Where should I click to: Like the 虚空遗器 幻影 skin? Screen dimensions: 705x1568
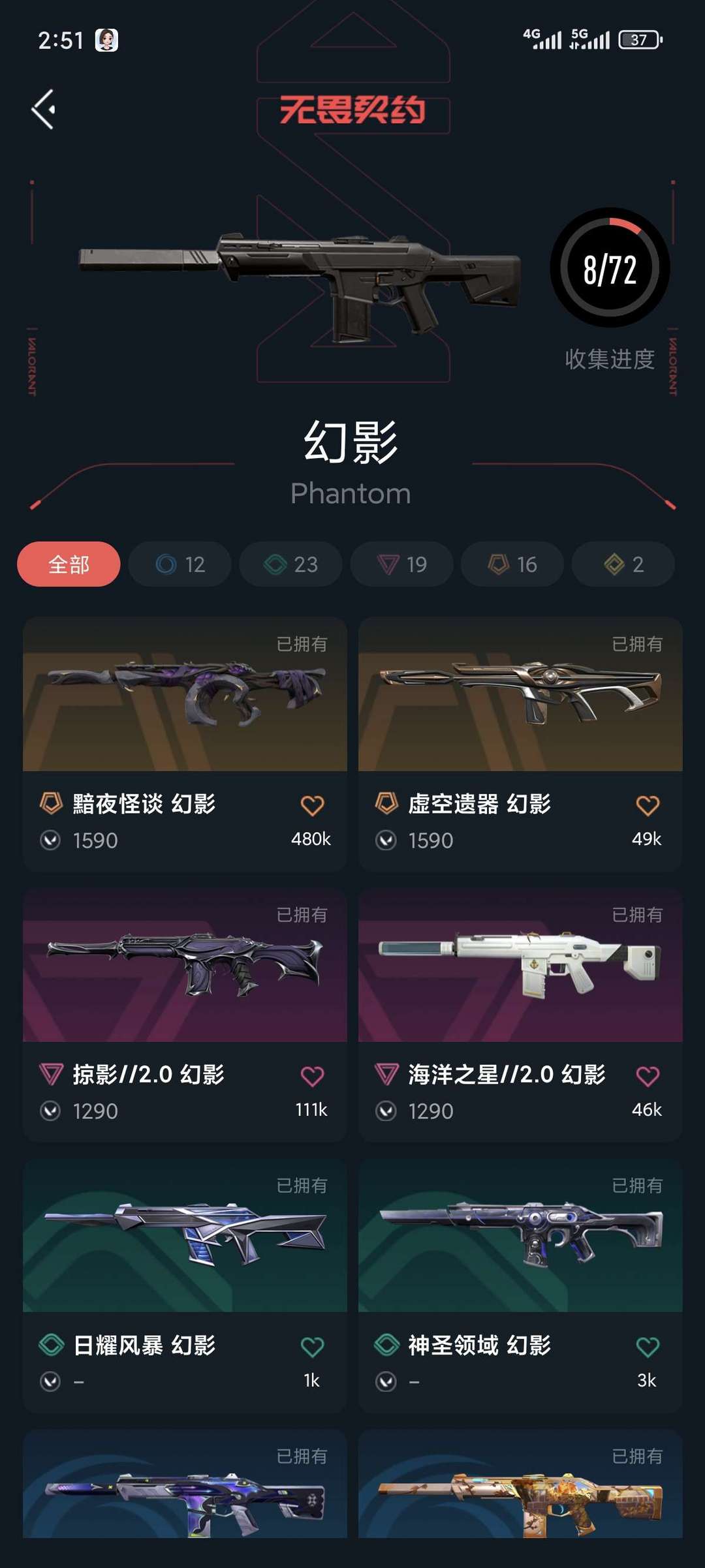648,805
